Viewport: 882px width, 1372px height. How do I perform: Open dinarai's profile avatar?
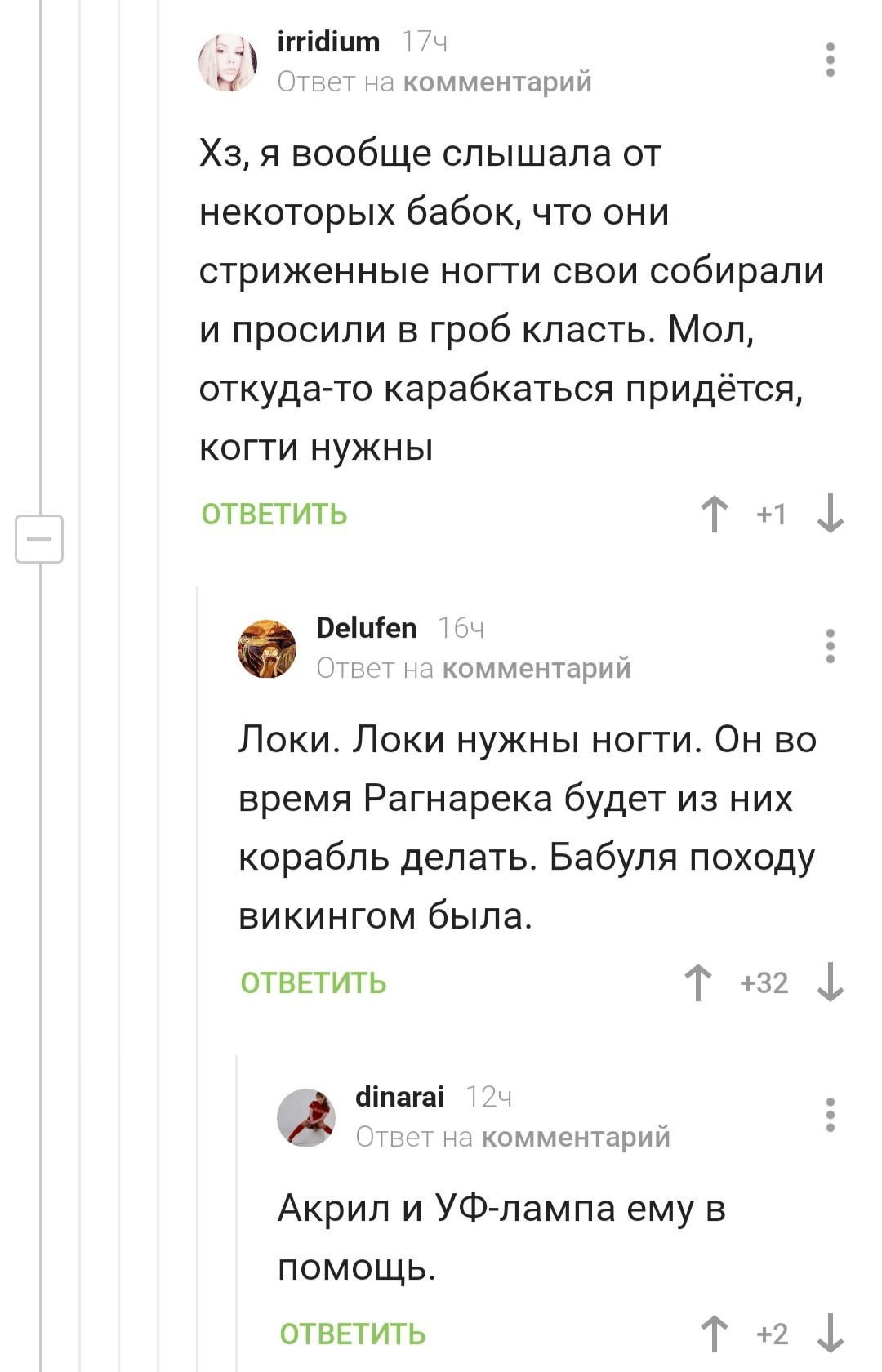click(x=306, y=1117)
